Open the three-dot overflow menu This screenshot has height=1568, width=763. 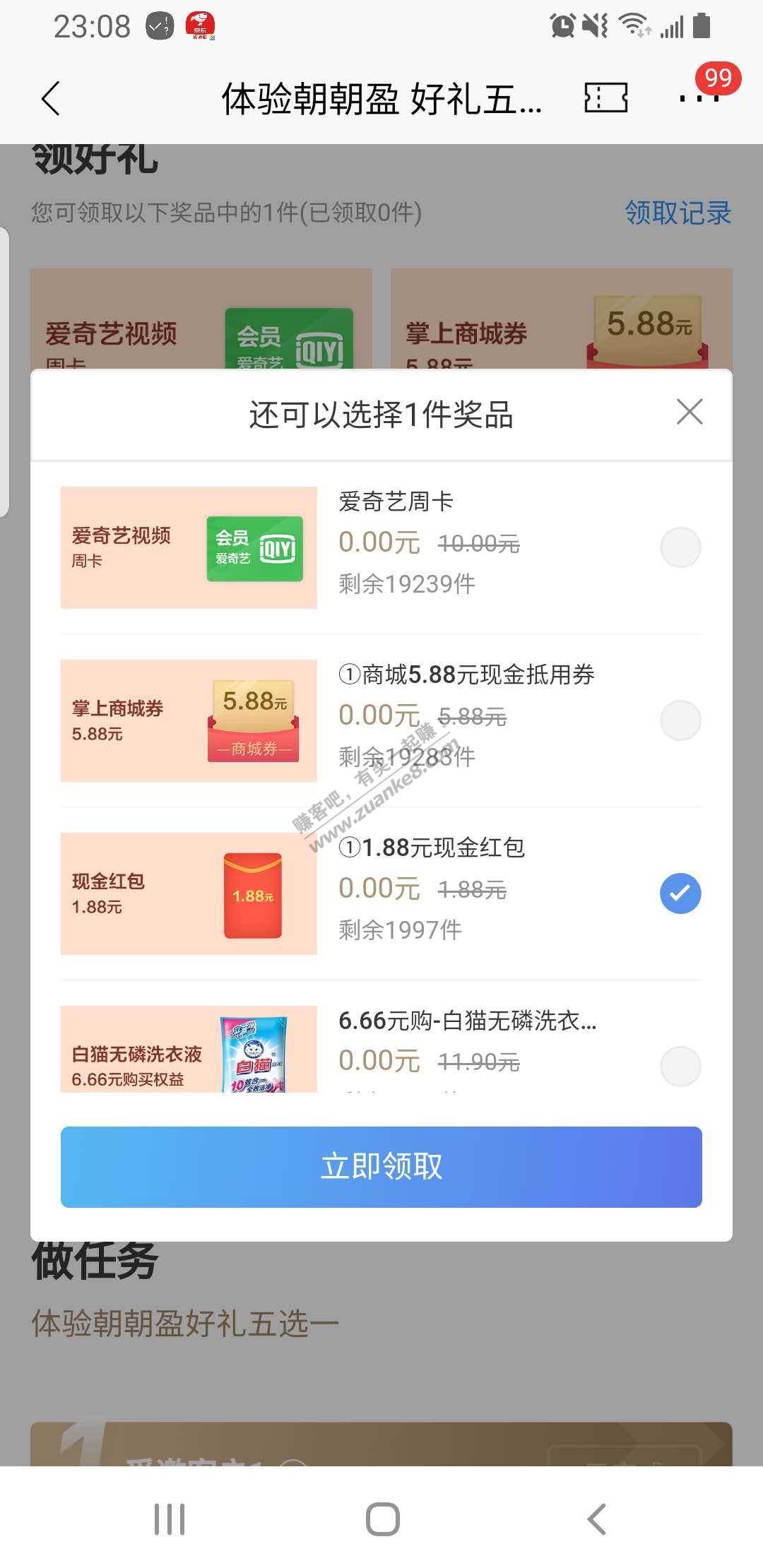point(698,98)
